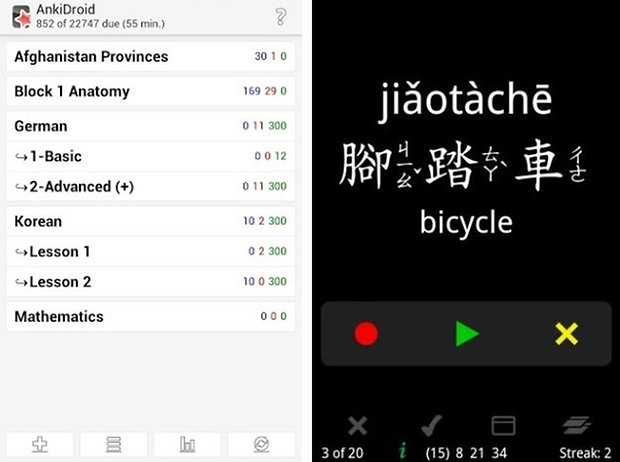This screenshot has width=620, height=462.
Task: Open the German deck
Action: tap(41, 127)
